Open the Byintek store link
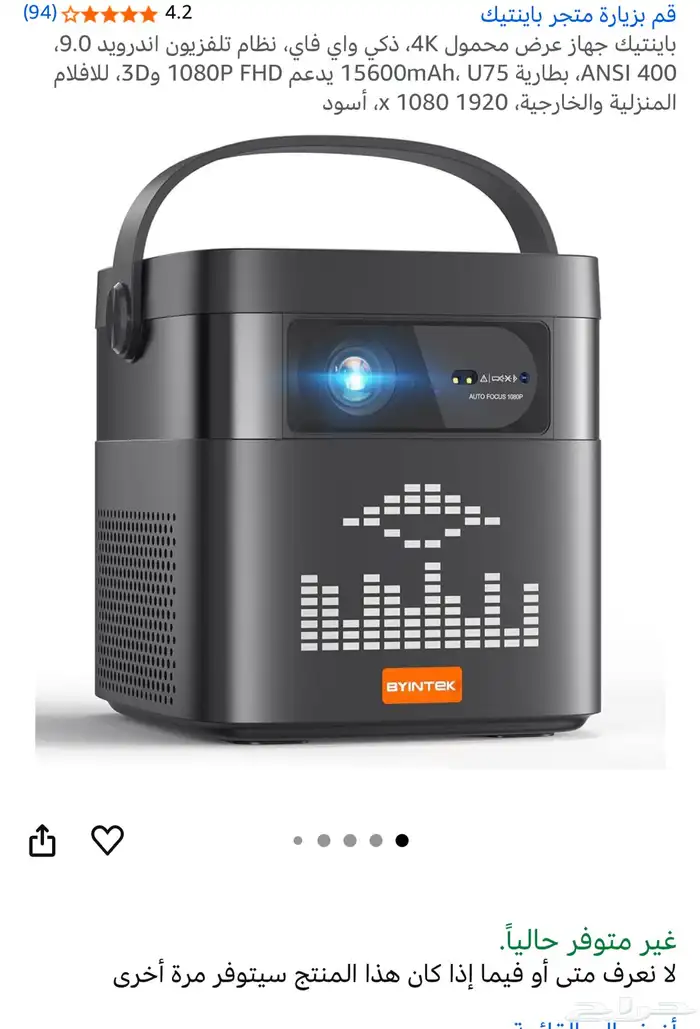This screenshot has width=700, height=1029. (578, 15)
